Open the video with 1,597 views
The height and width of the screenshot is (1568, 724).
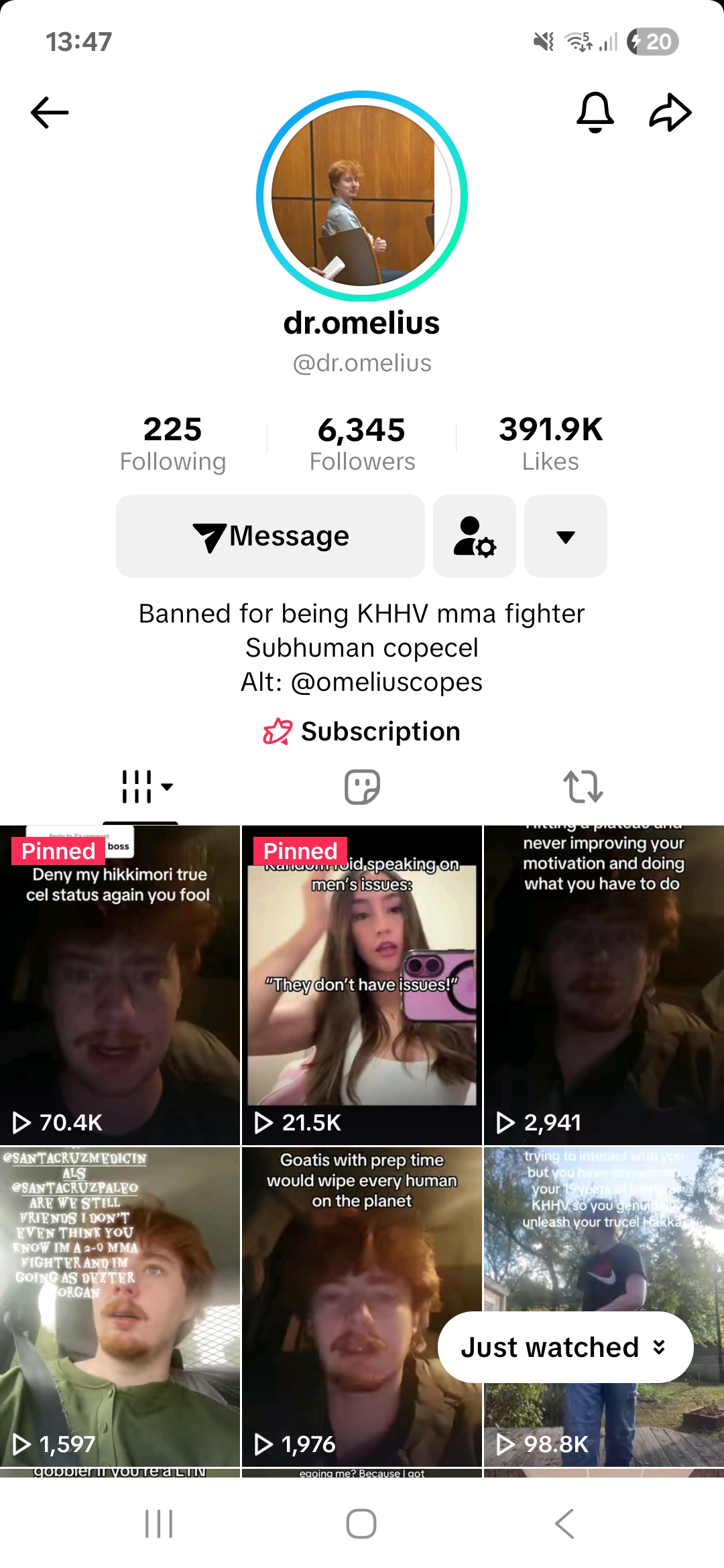[x=120, y=1307]
